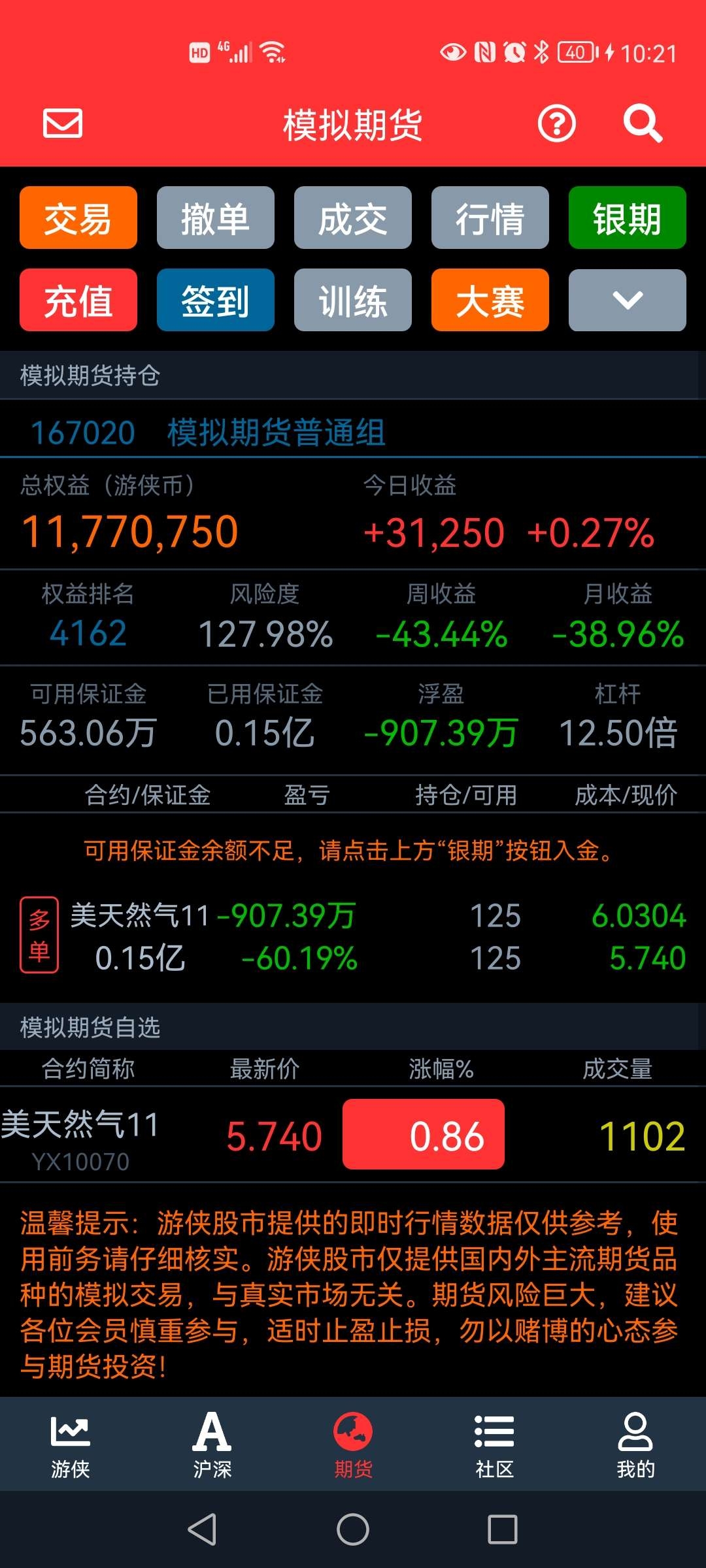Open the help question mark icon

(557, 123)
